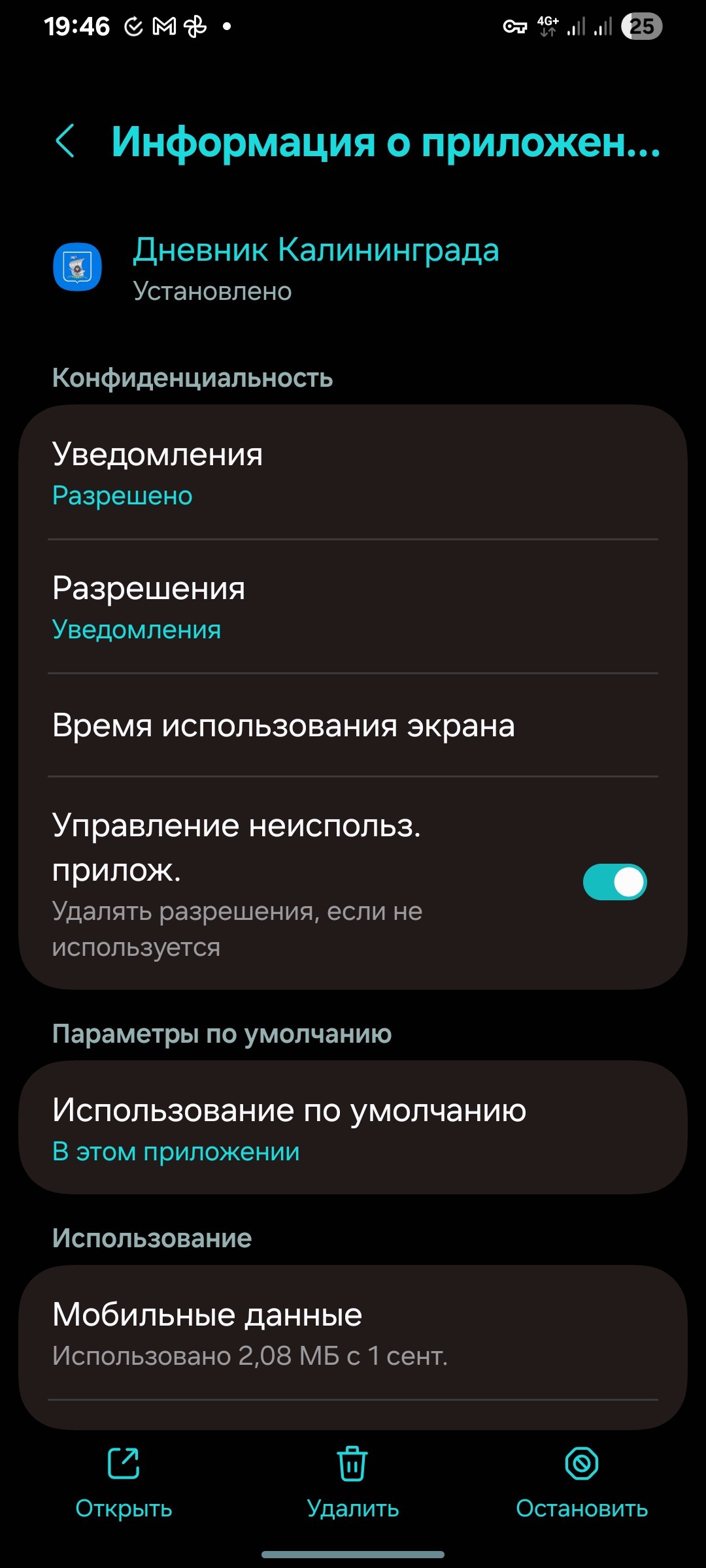Go back from app info screen
Viewport: 706px width, 1568px height.
coord(65,141)
